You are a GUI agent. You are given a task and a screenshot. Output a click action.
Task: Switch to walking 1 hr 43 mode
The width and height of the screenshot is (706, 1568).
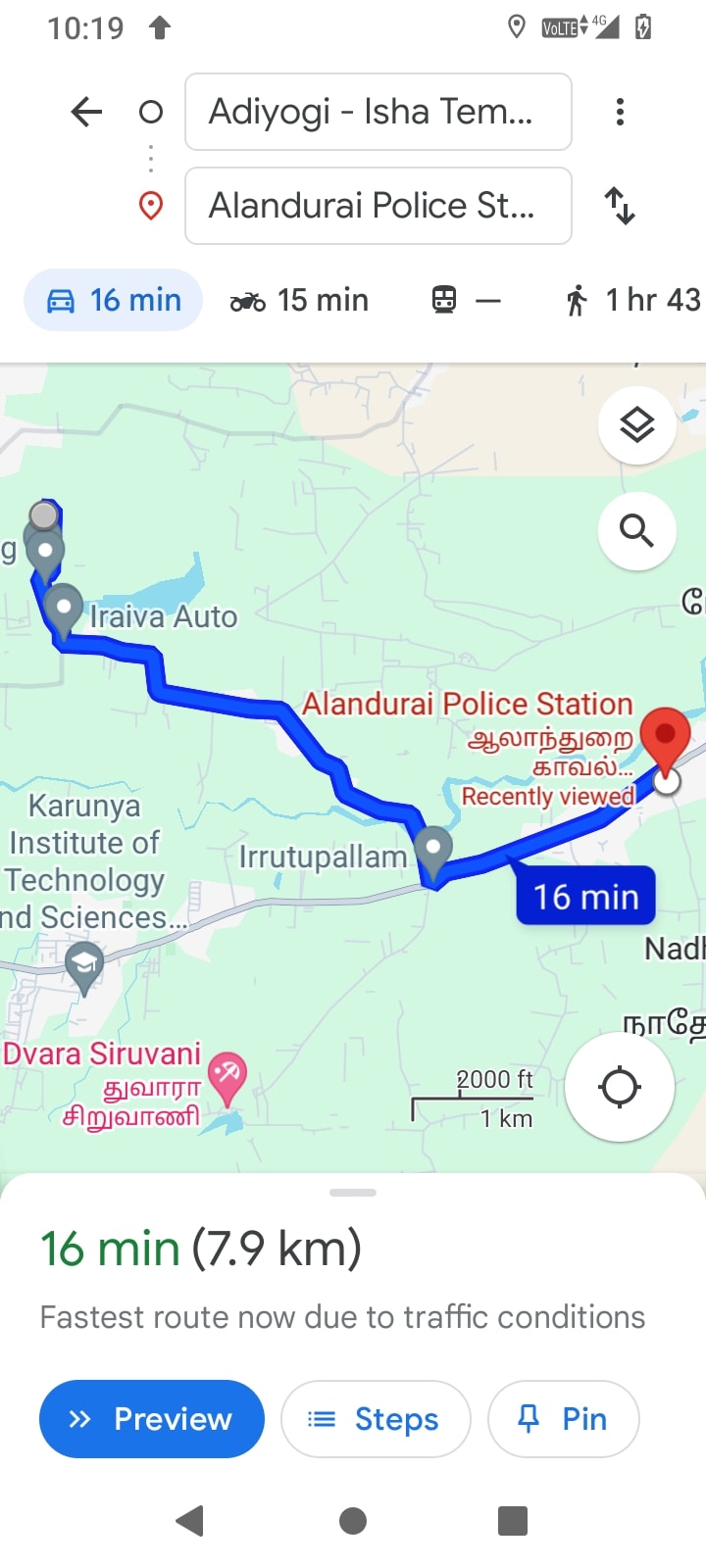pyautogui.click(x=632, y=300)
